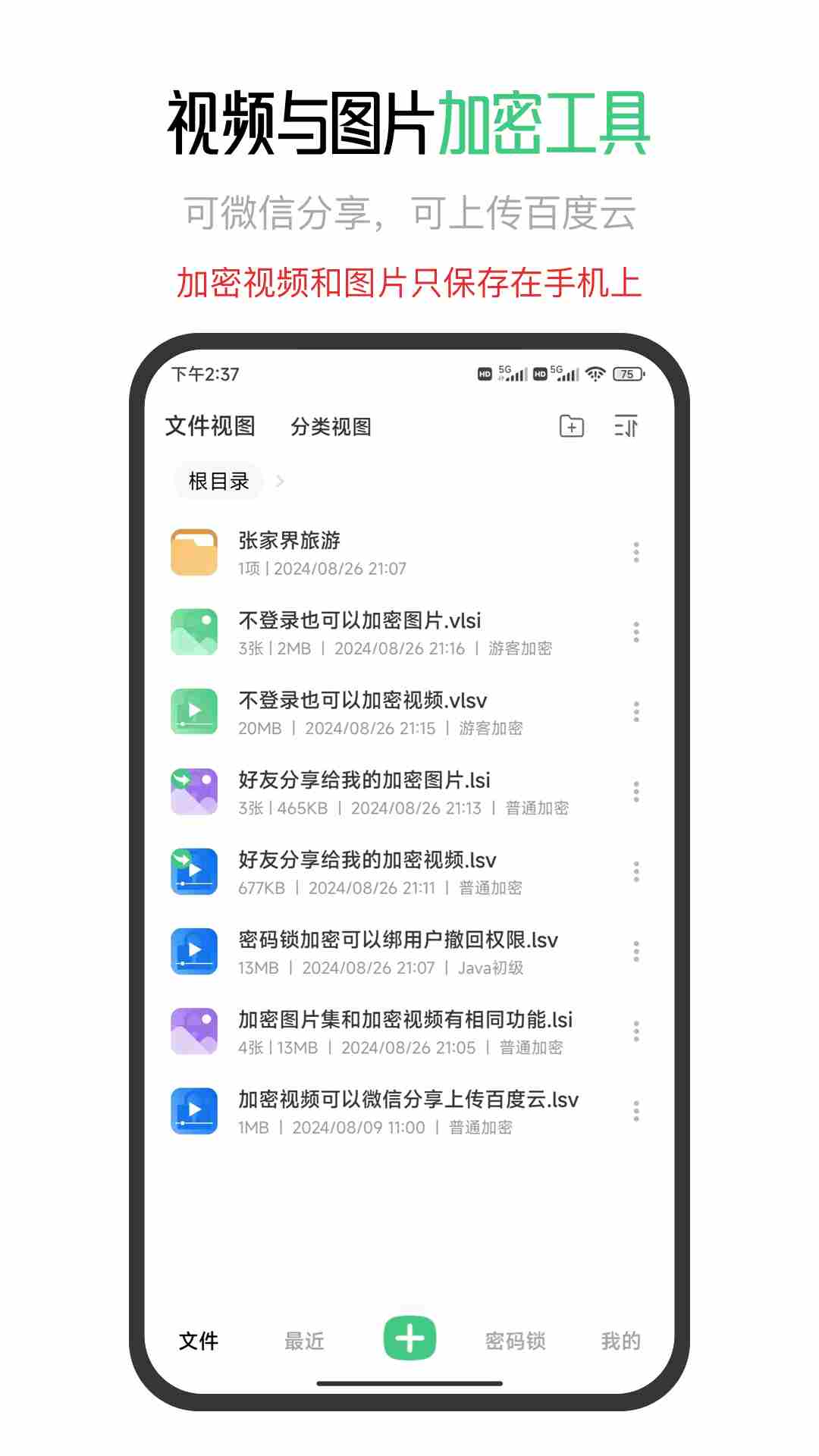Tap the encrypted video icon of 不登录也可以加密视频.vlsv

pos(194,712)
